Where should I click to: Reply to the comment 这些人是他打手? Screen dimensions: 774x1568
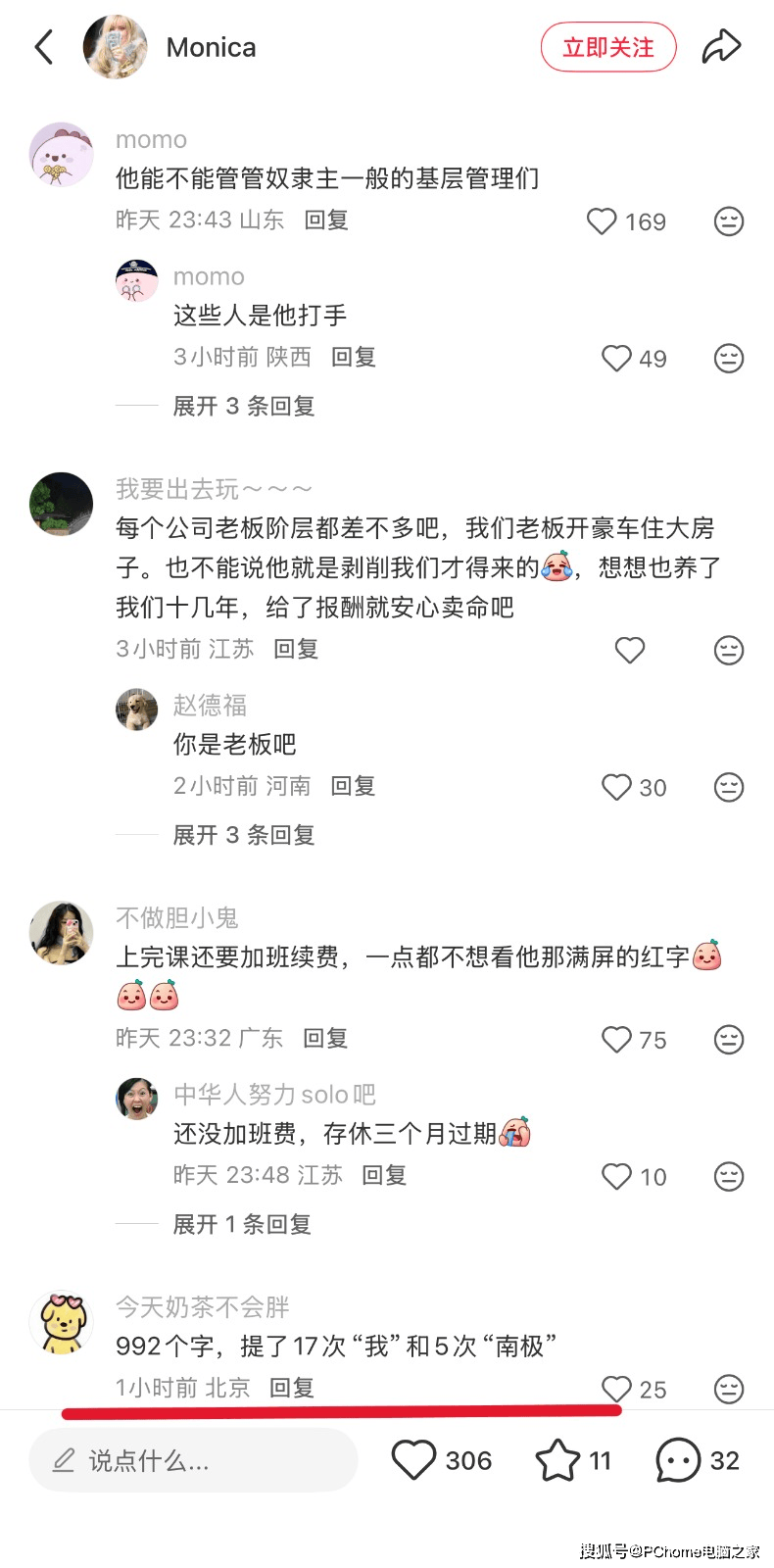click(x=354, y=357)
